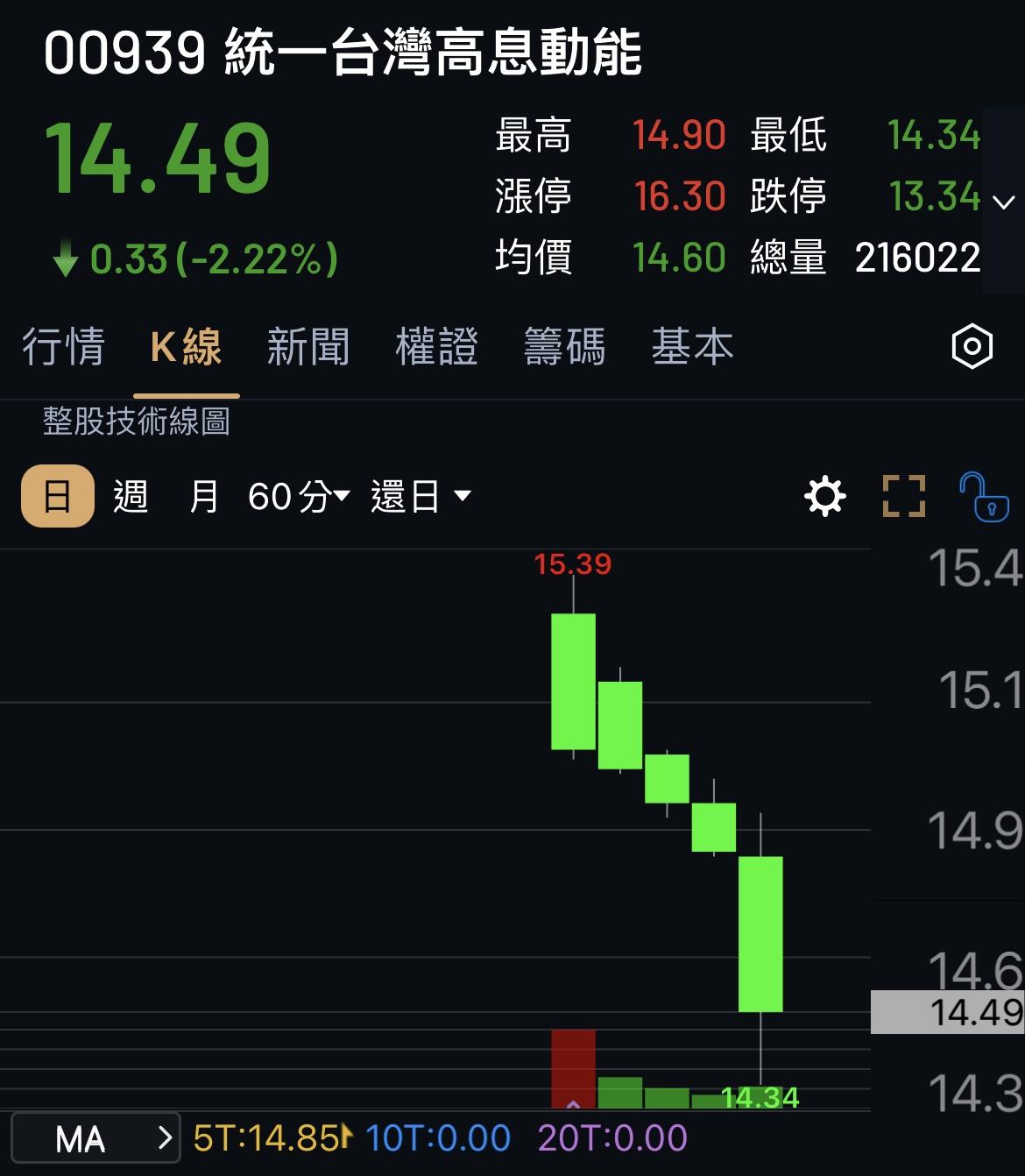
Task: Switch chart to 週 weekly period
Action: pos(131,497)
